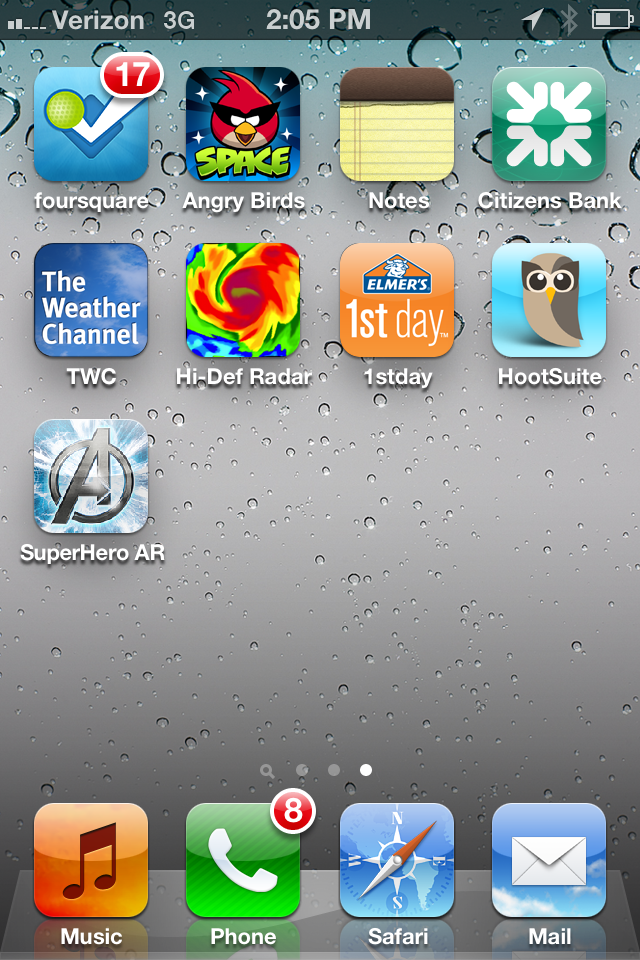Open Elmer's 1stday app
The width and height of the screenshot is (640, 960).
(396, 300)
